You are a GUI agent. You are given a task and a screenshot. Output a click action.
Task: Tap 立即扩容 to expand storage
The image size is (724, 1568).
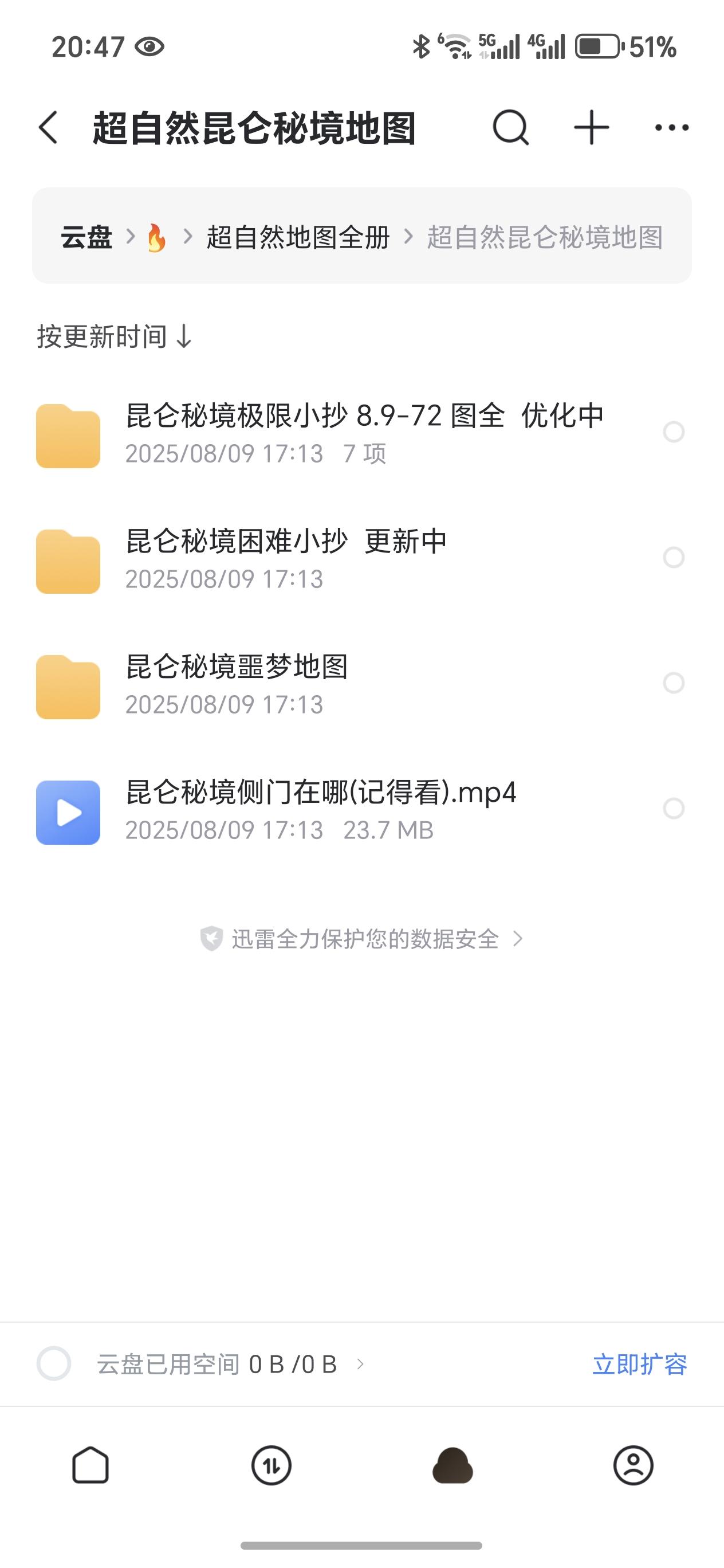639,1364
